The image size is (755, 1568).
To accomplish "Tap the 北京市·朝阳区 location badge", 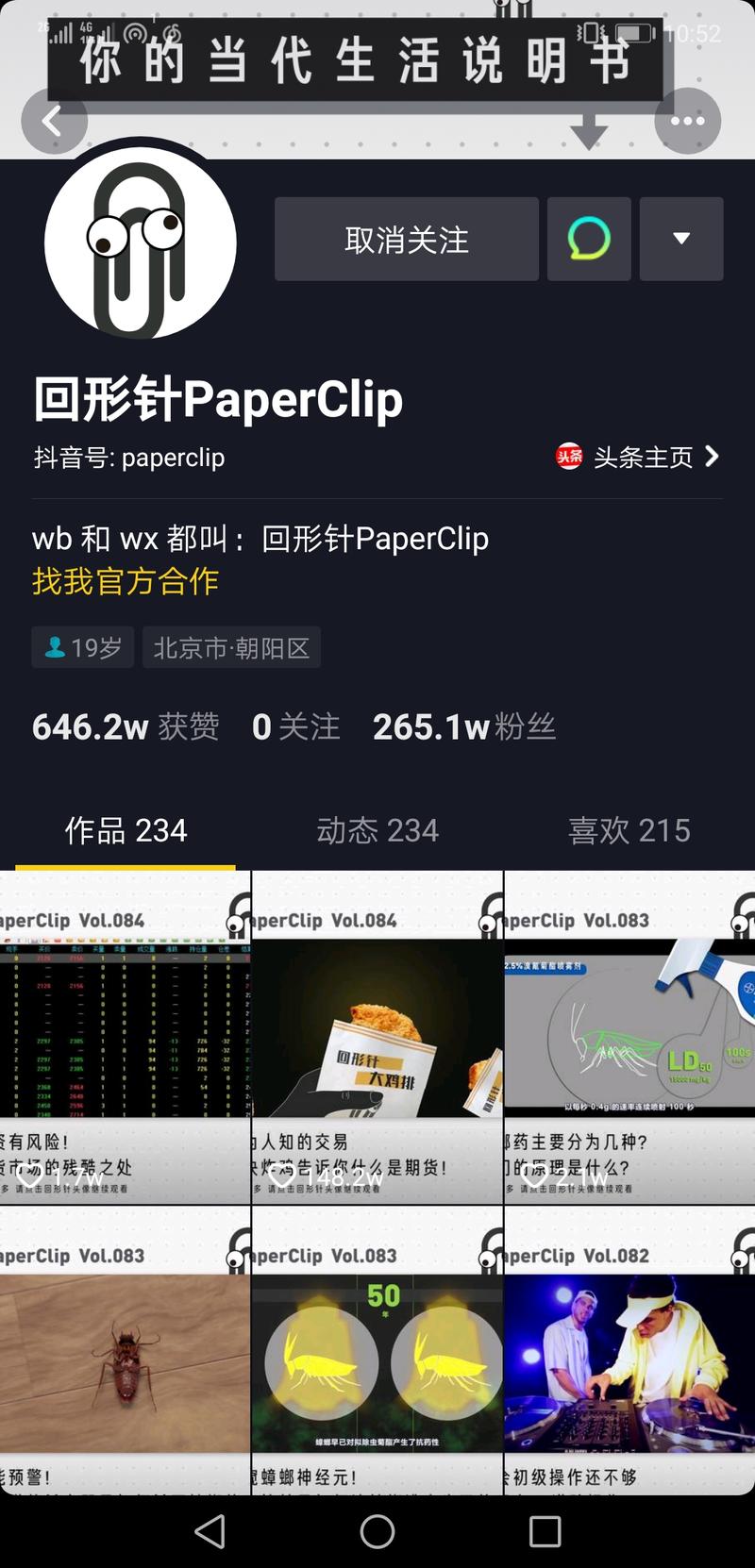I will 231,647.
